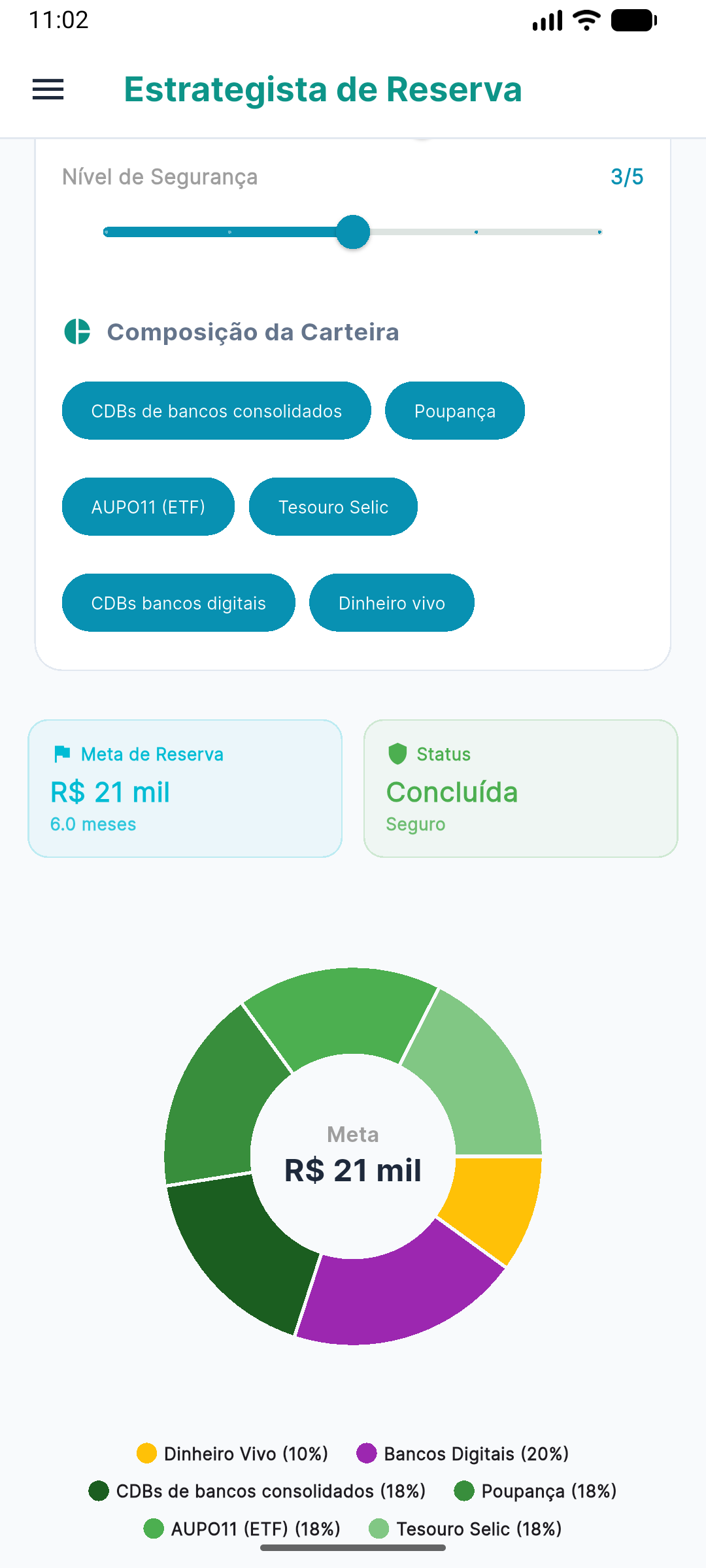
Task: Click the flag icon on Meta de Reserva card
Action: pos(61,753)
